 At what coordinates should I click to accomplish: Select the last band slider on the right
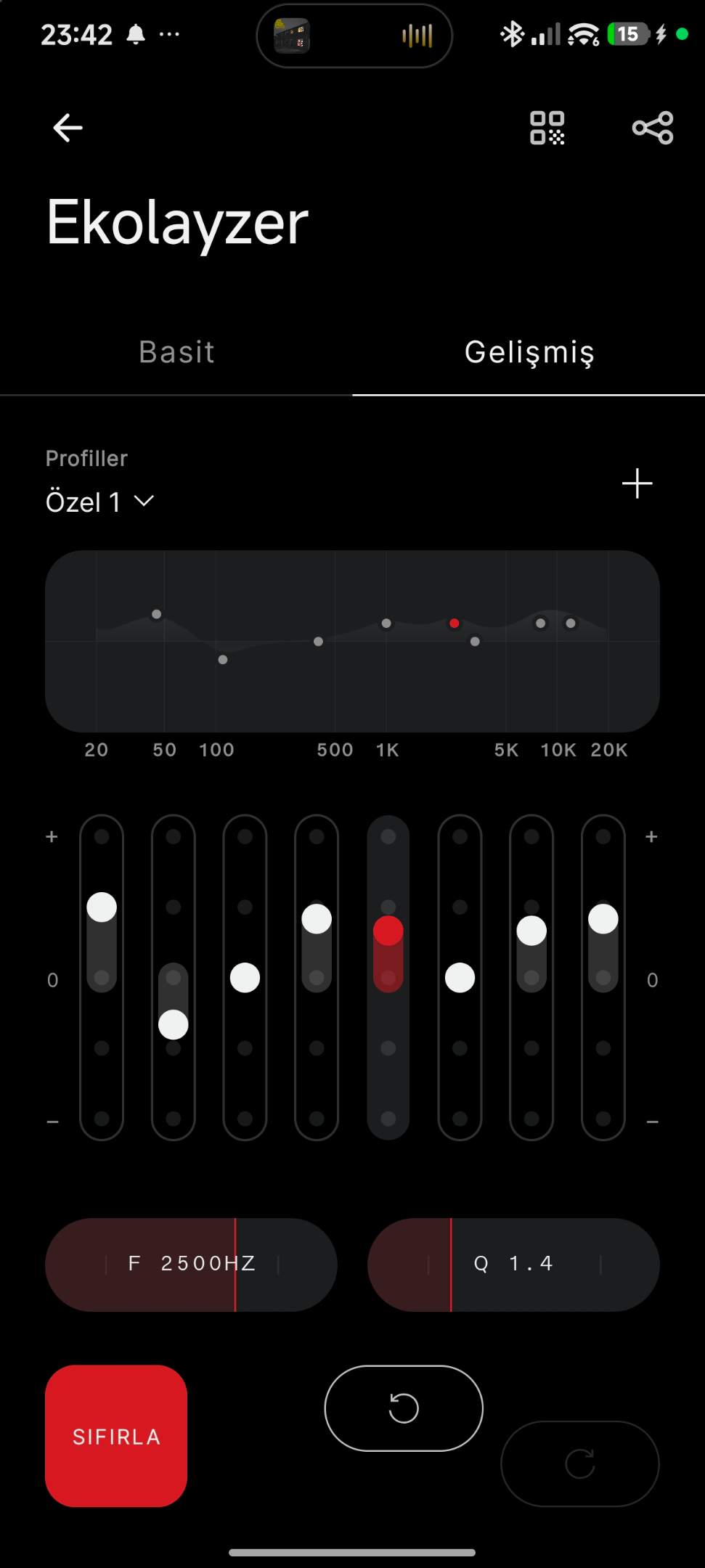point(603,977)
